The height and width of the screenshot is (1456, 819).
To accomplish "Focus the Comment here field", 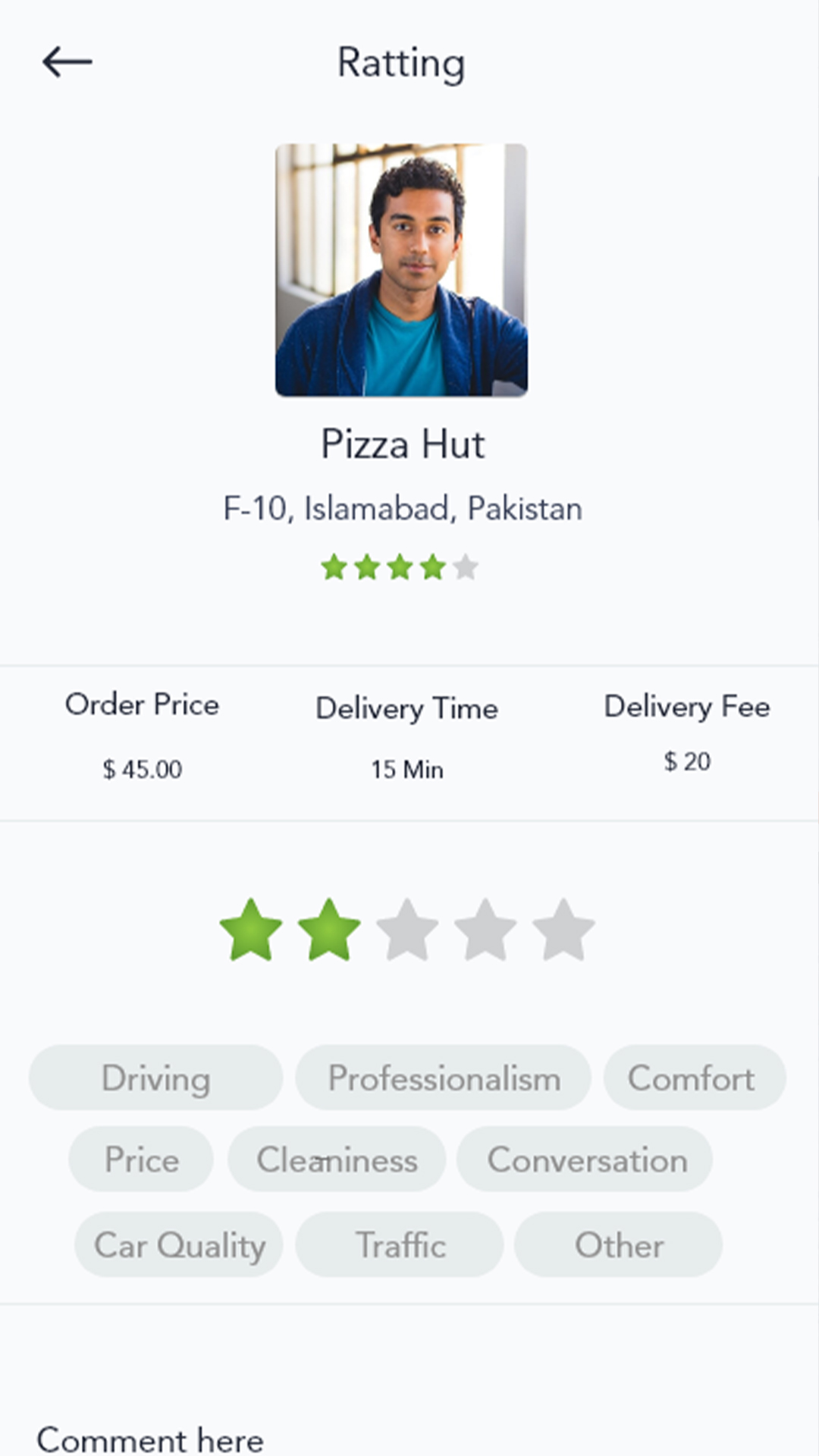I will point(150,1438).
